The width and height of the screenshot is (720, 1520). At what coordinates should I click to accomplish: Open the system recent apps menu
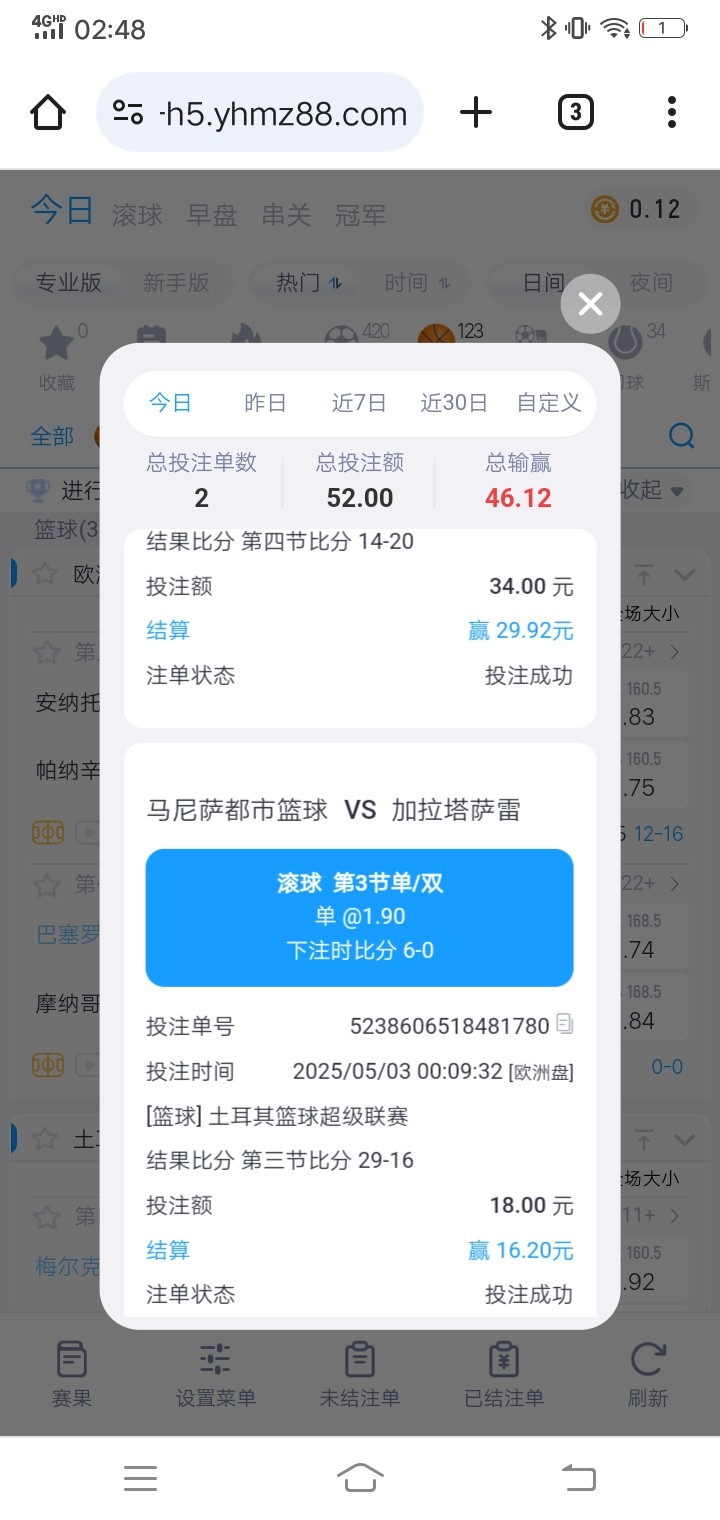click(140, 1477)
